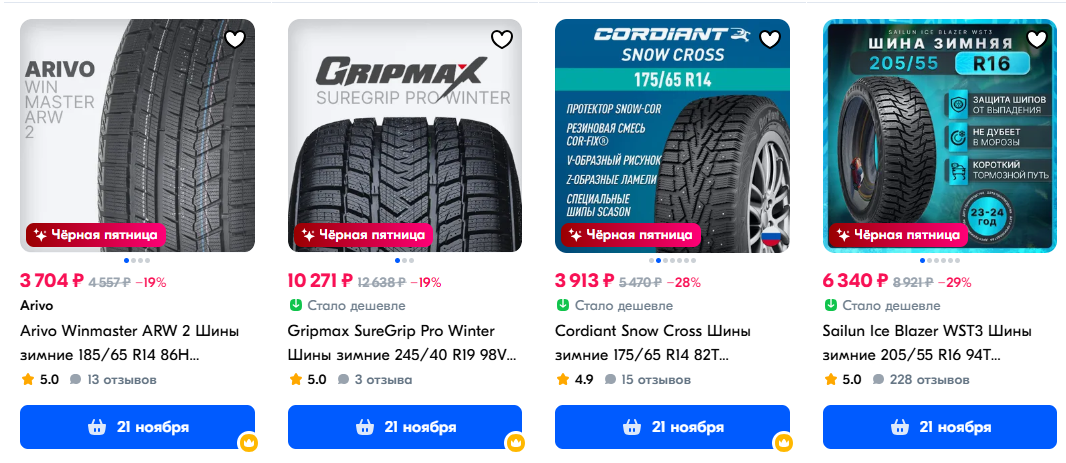
Task: Read the 228 reviews for Sailun Ice Blazer
Action: pyautogui.click(x=920, y=380)
